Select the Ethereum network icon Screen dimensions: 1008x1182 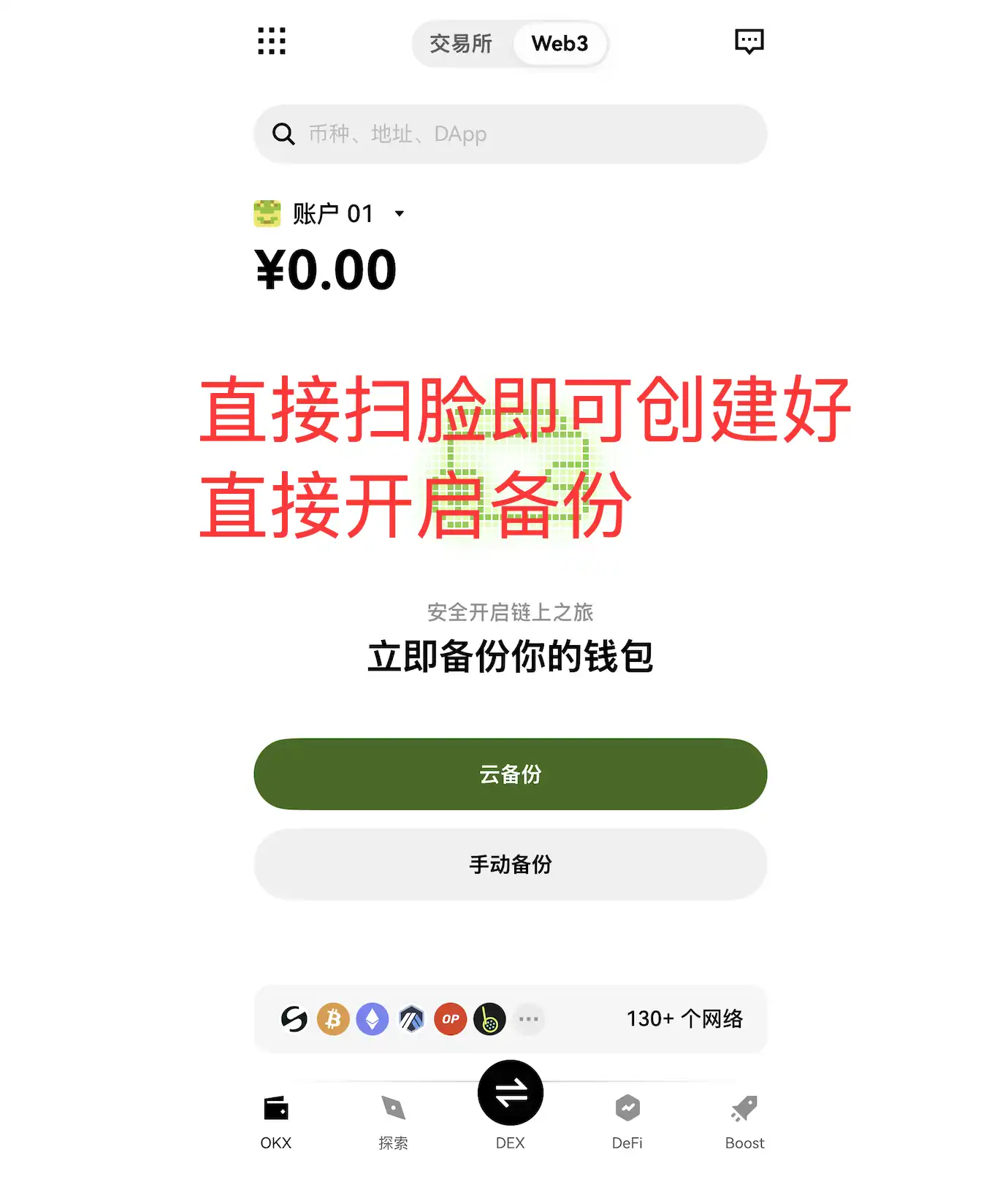click(372, 1018)
